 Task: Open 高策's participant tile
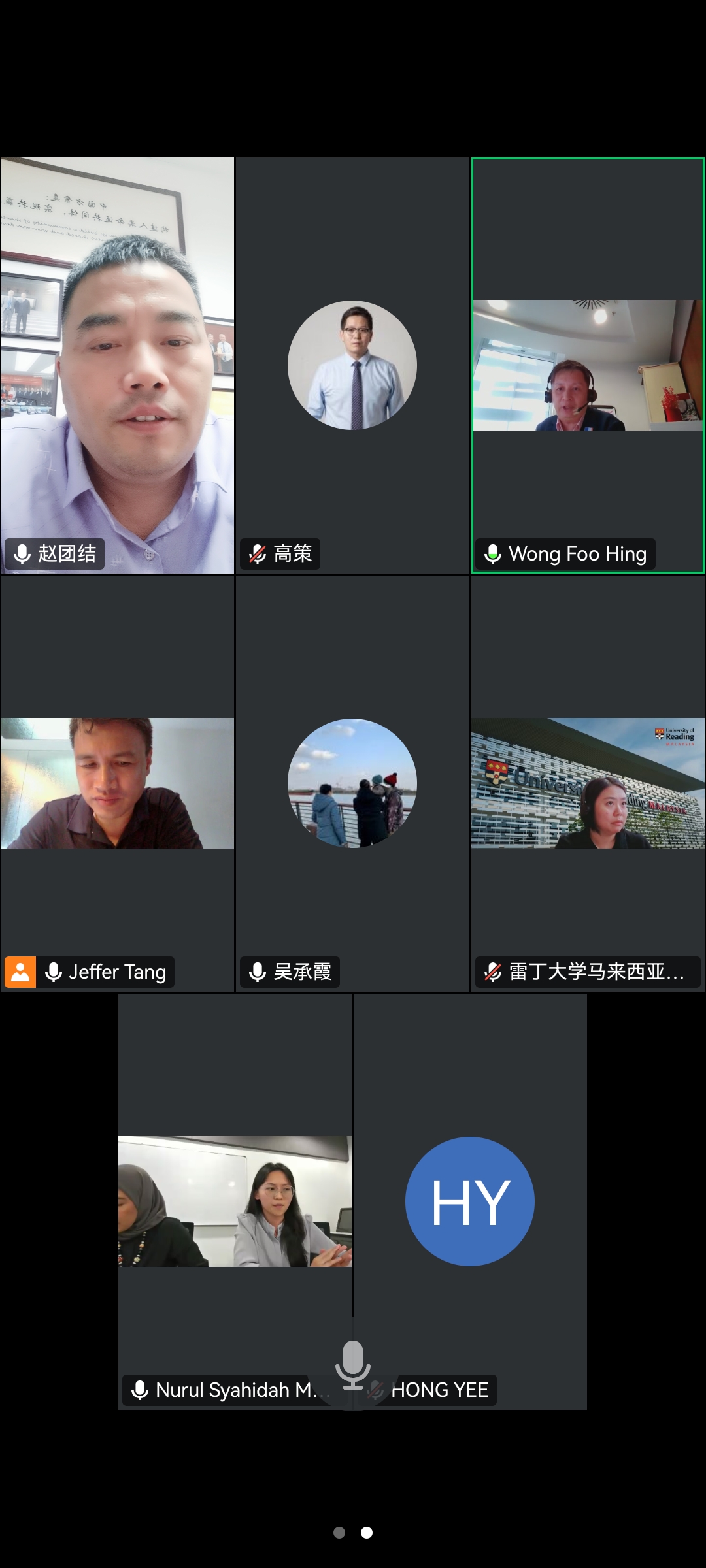tap(352, 366)
